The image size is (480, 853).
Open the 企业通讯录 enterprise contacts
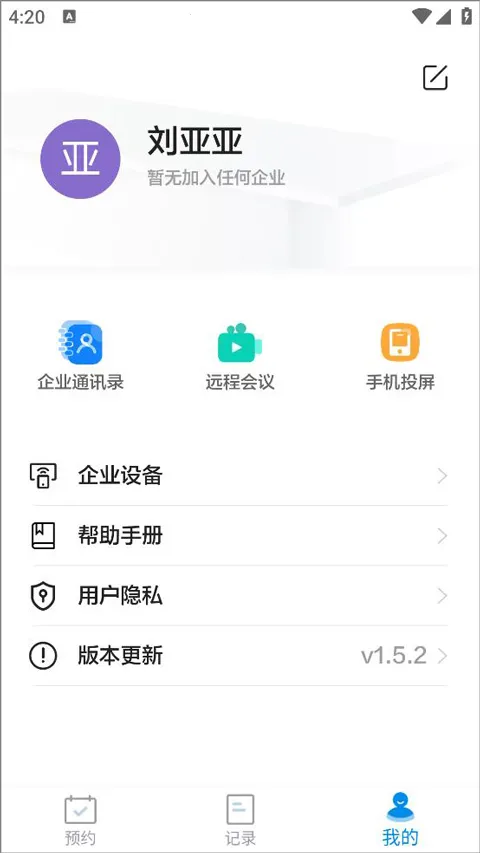click(81, 356)
